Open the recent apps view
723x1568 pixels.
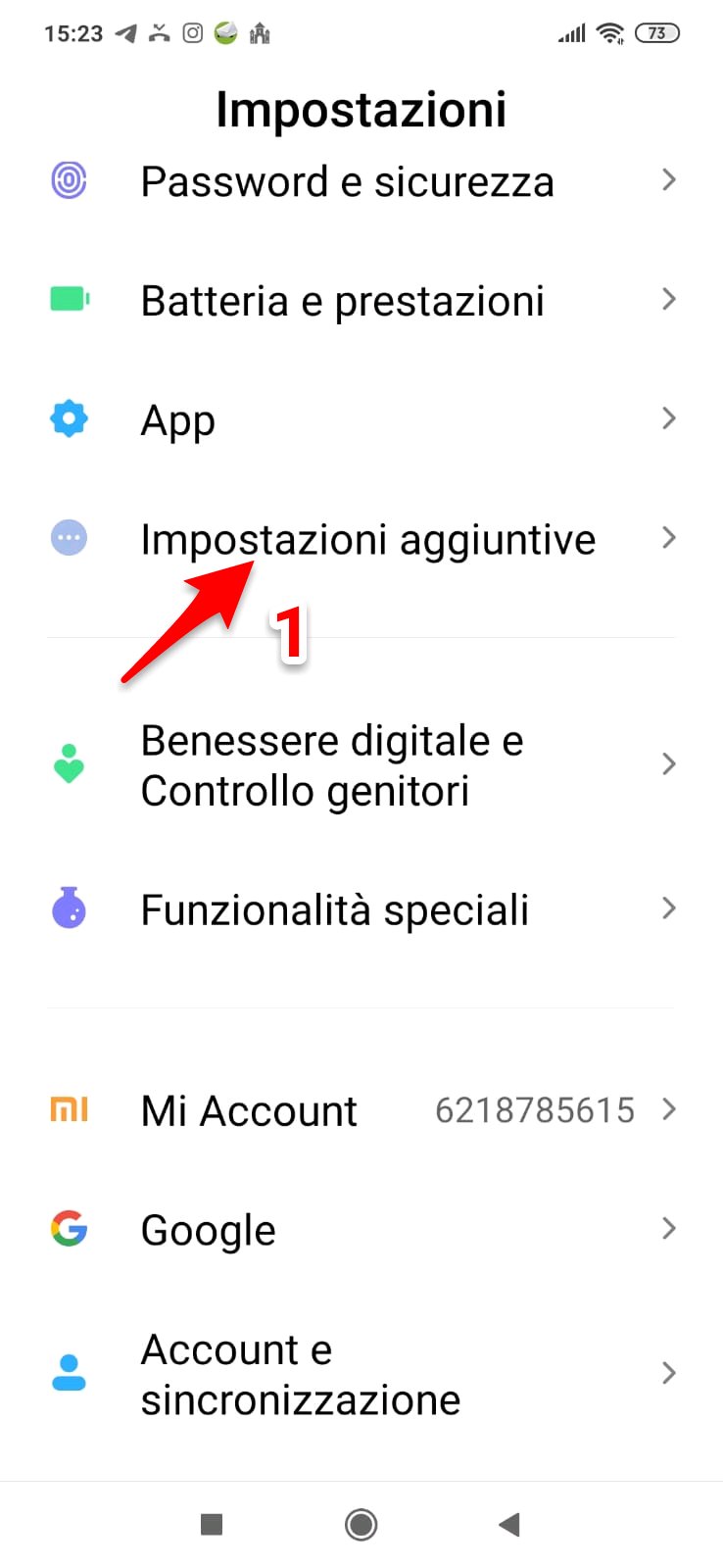point(212,1524)
